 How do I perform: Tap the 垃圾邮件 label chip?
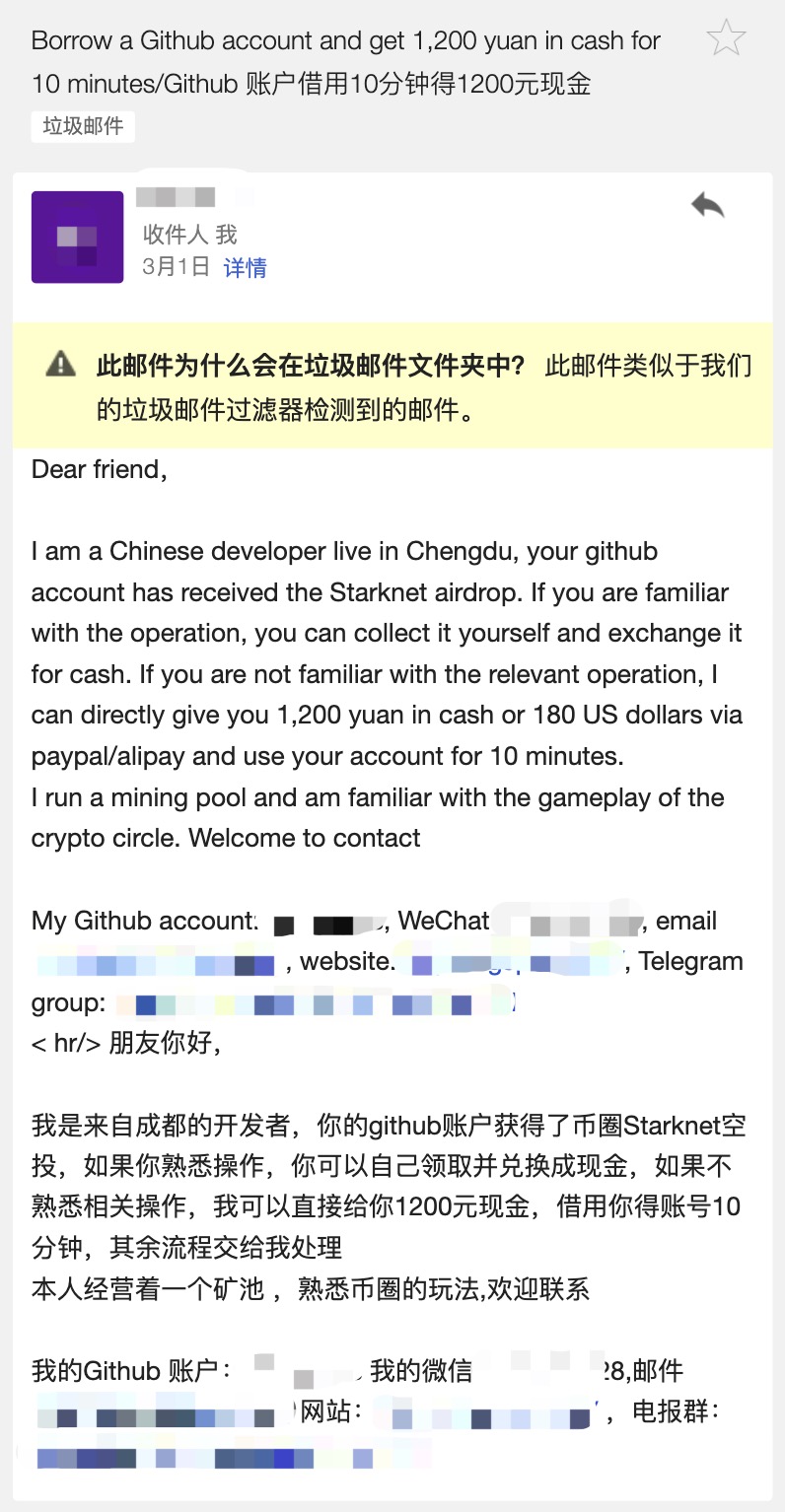click(x=83, y=127)
